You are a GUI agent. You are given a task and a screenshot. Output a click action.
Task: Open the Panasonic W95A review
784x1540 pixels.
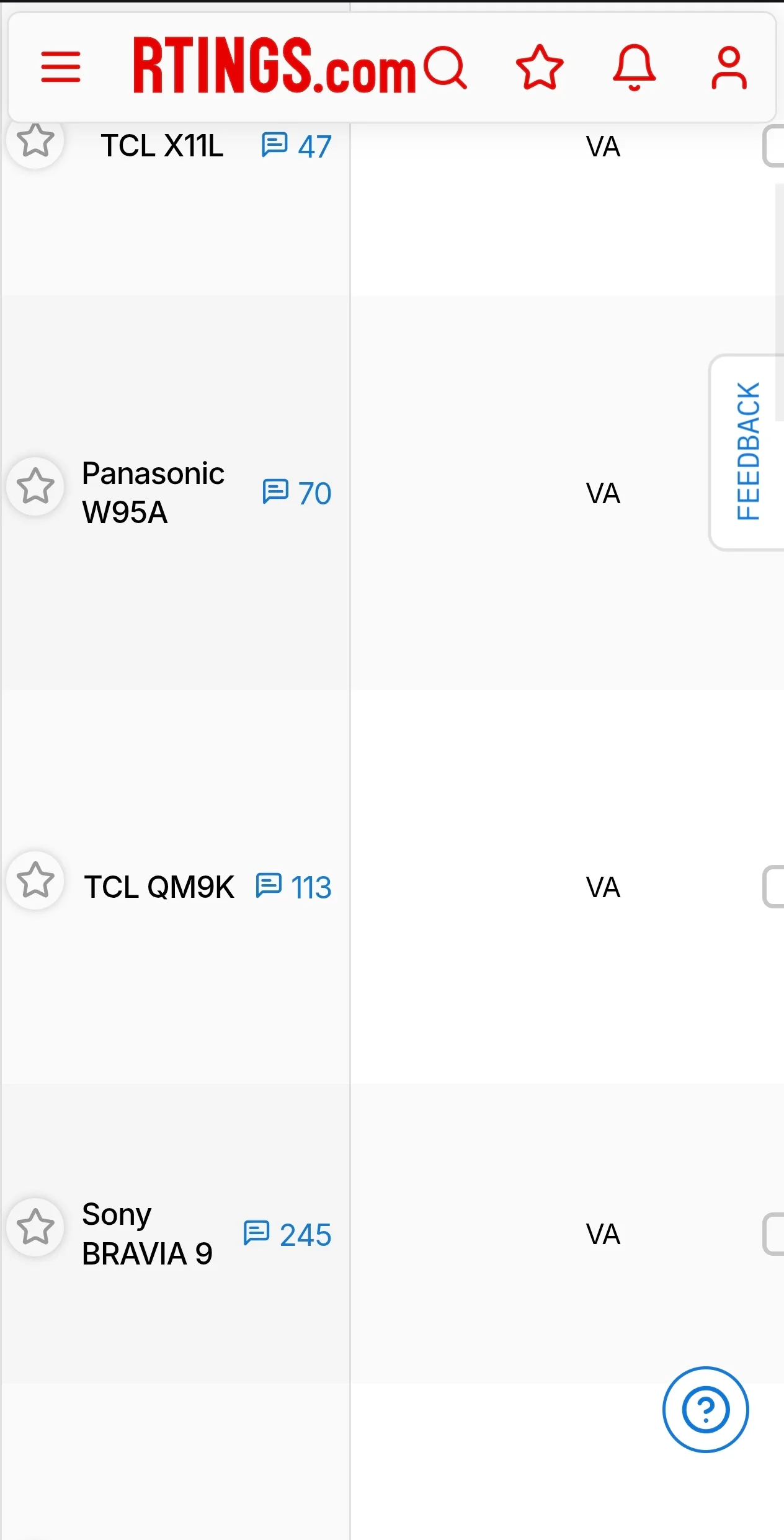click(x=153, y=493)
